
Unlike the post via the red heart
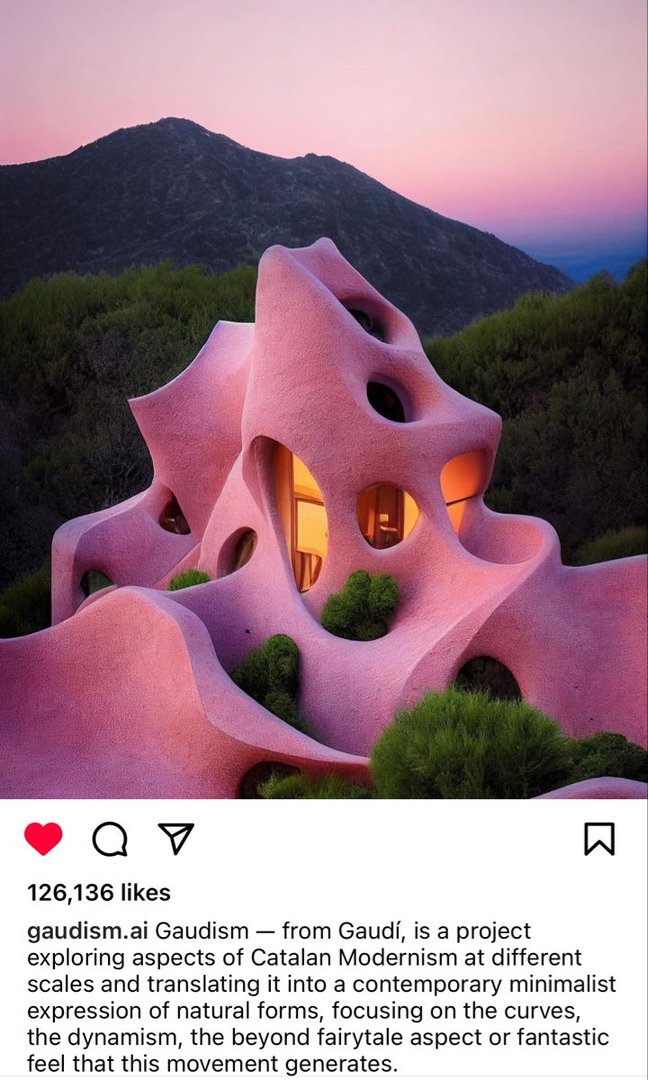click(43, 838)
